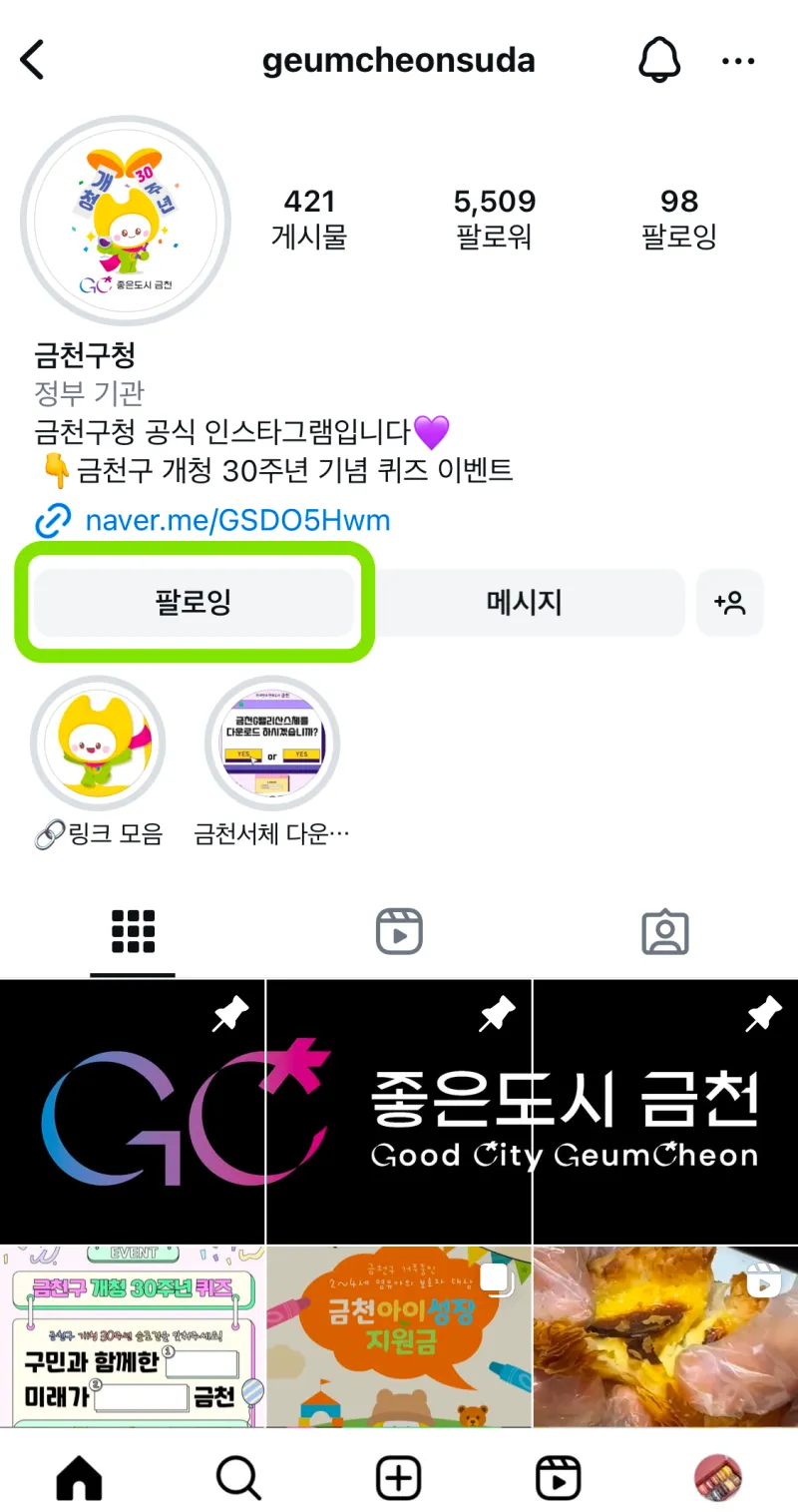Viewport: 798px width, 1512px height.
Task: View the 98 팔로잉 list
Action: [679, 218]
